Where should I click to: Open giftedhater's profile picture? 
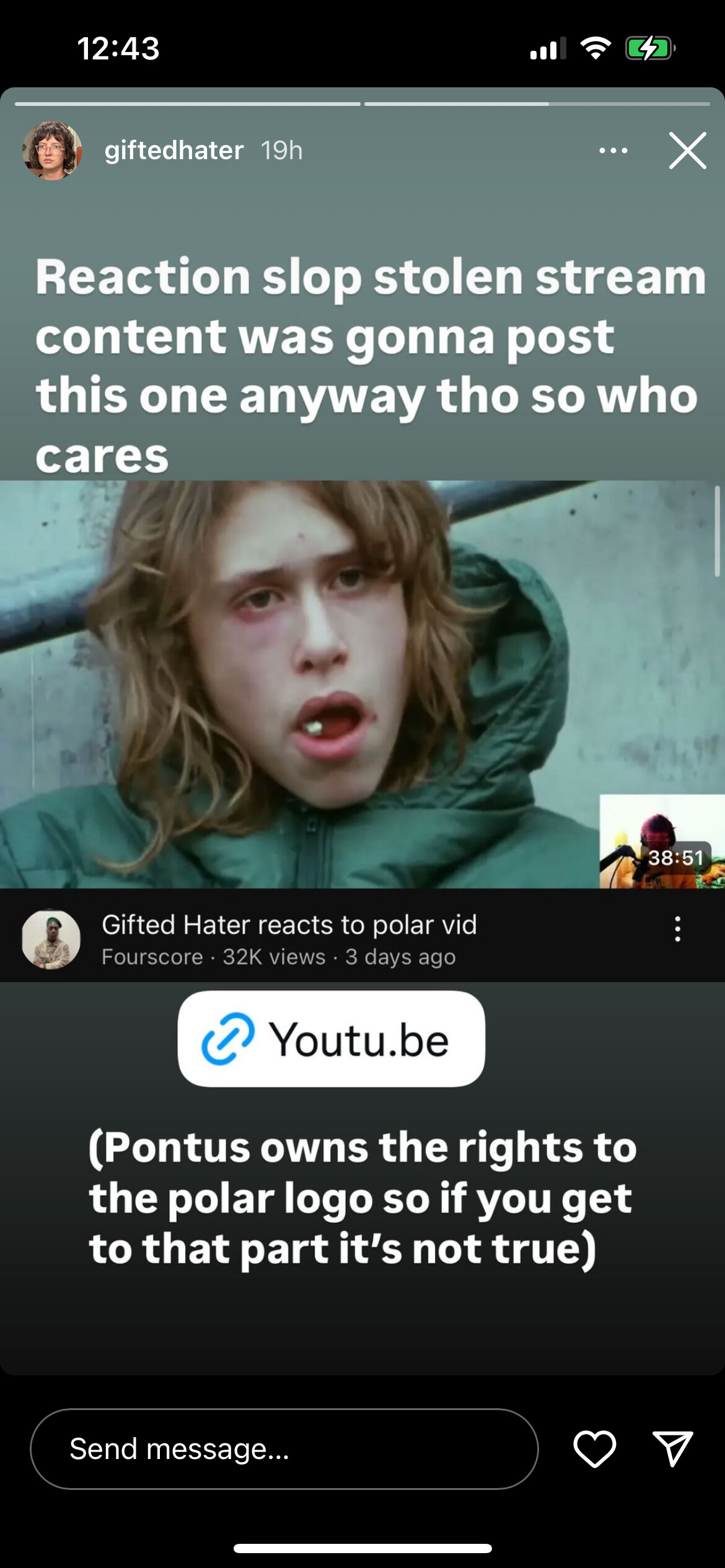(x=52, y=150)
